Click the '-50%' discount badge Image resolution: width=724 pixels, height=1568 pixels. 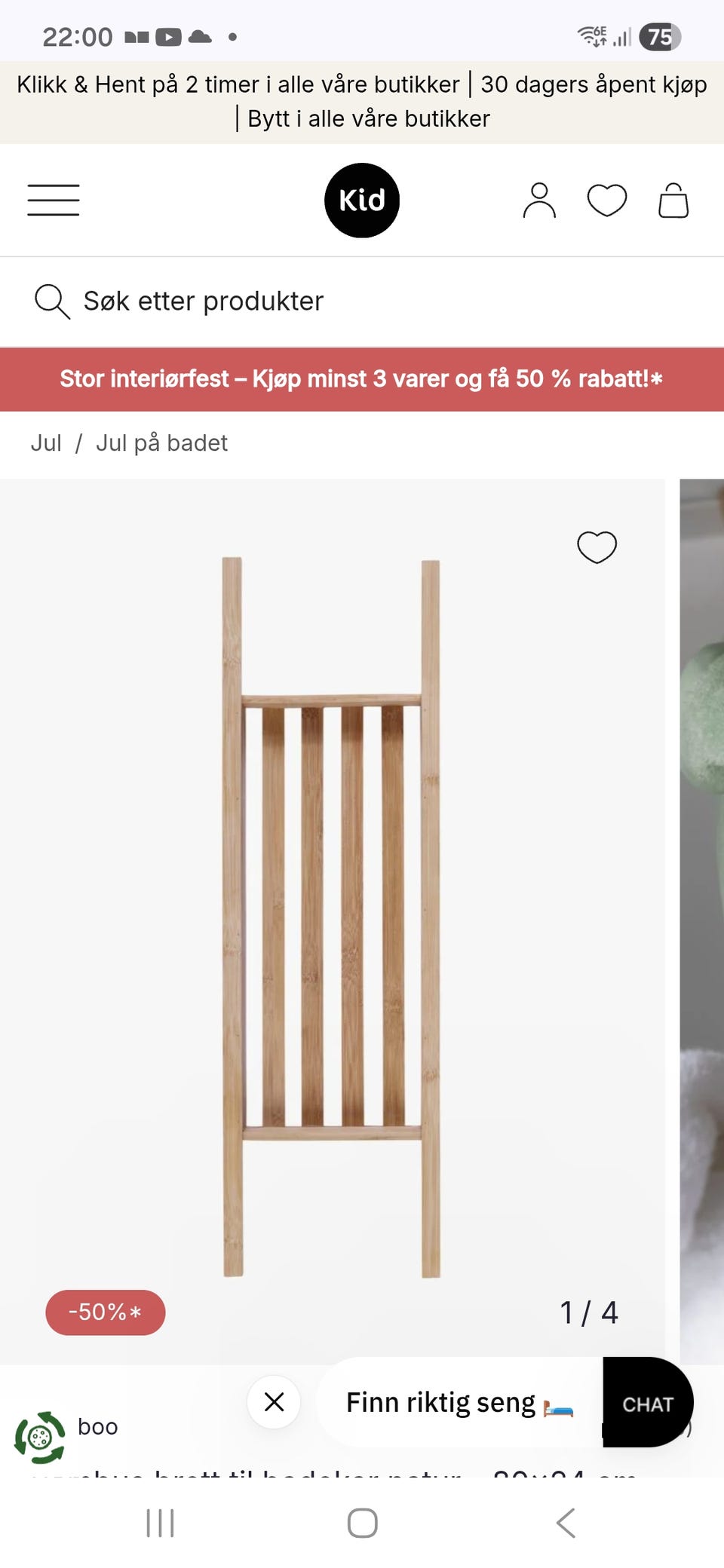(105, 1312)
